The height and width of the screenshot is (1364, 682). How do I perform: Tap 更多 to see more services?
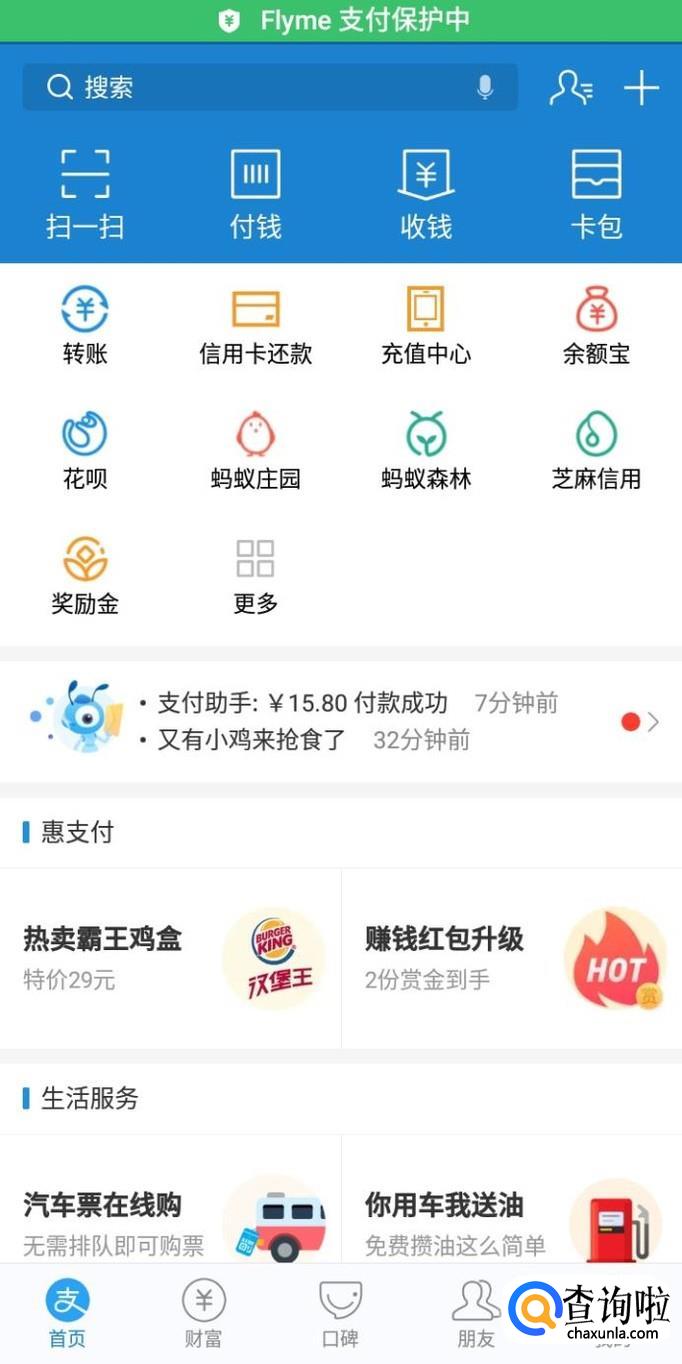(255, 576)
